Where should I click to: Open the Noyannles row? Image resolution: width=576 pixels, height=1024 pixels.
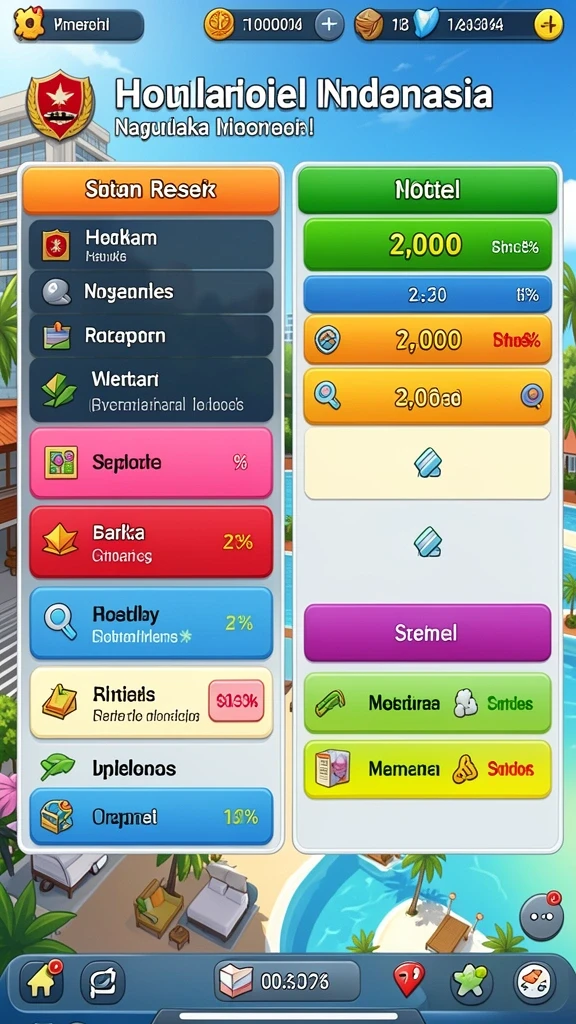tap(151, 291)
